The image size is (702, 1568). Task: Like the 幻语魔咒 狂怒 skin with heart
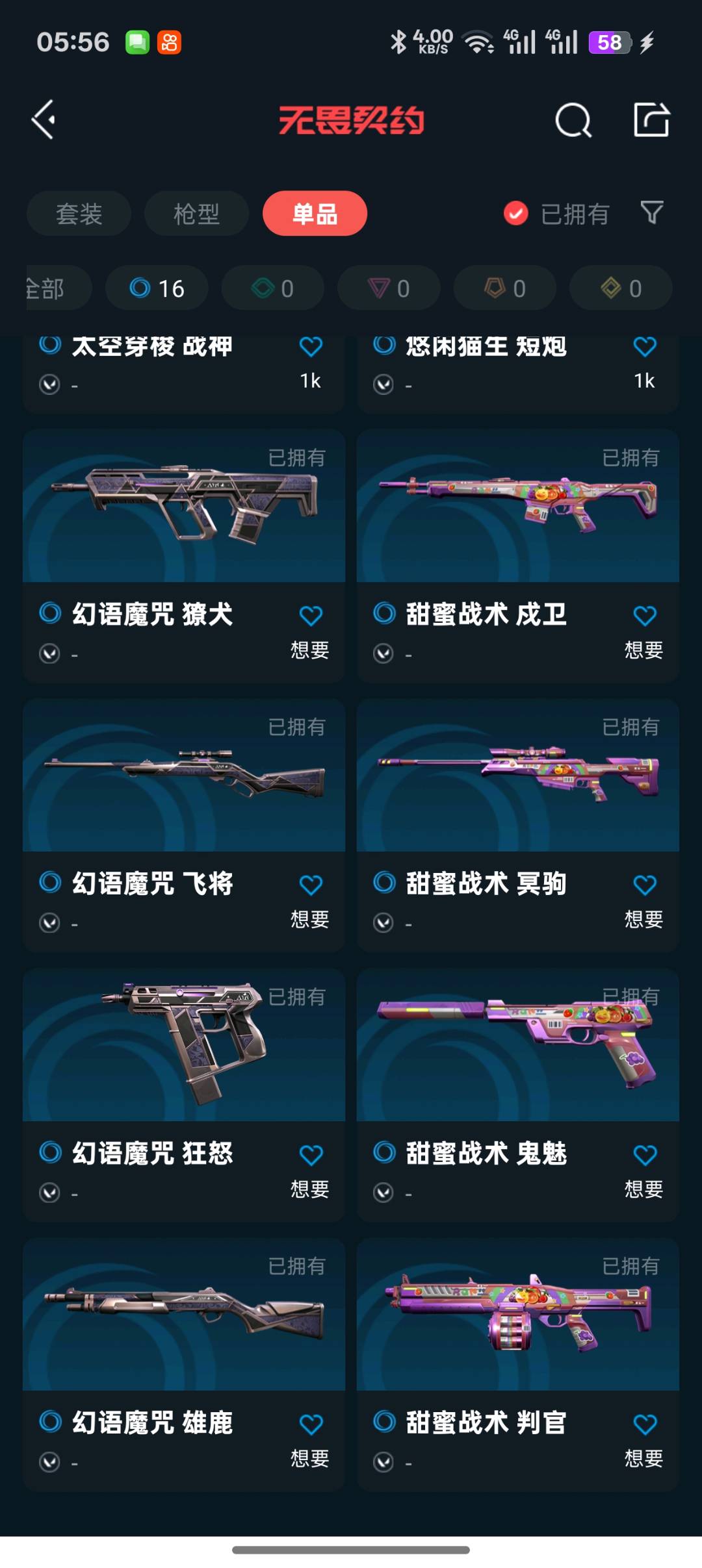[x=311, y=1155]
